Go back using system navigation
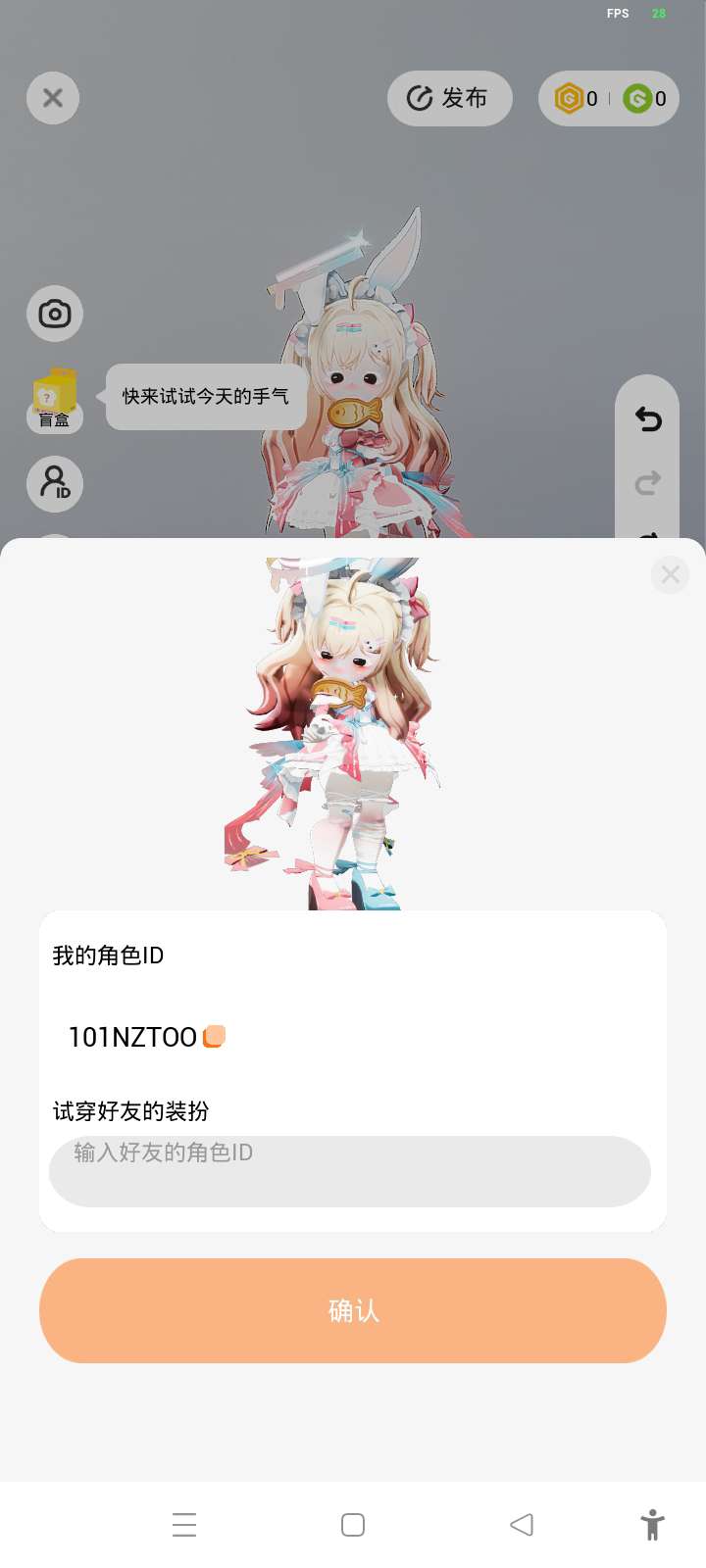Viewport: 706px width, 1568px height. [522, 1525]
